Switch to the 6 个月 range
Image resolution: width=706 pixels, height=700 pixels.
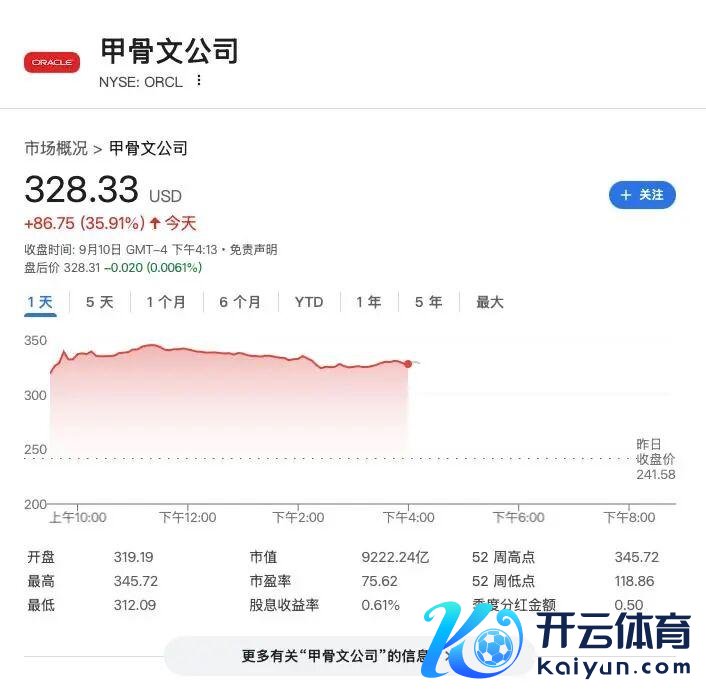tap(240, 302)
